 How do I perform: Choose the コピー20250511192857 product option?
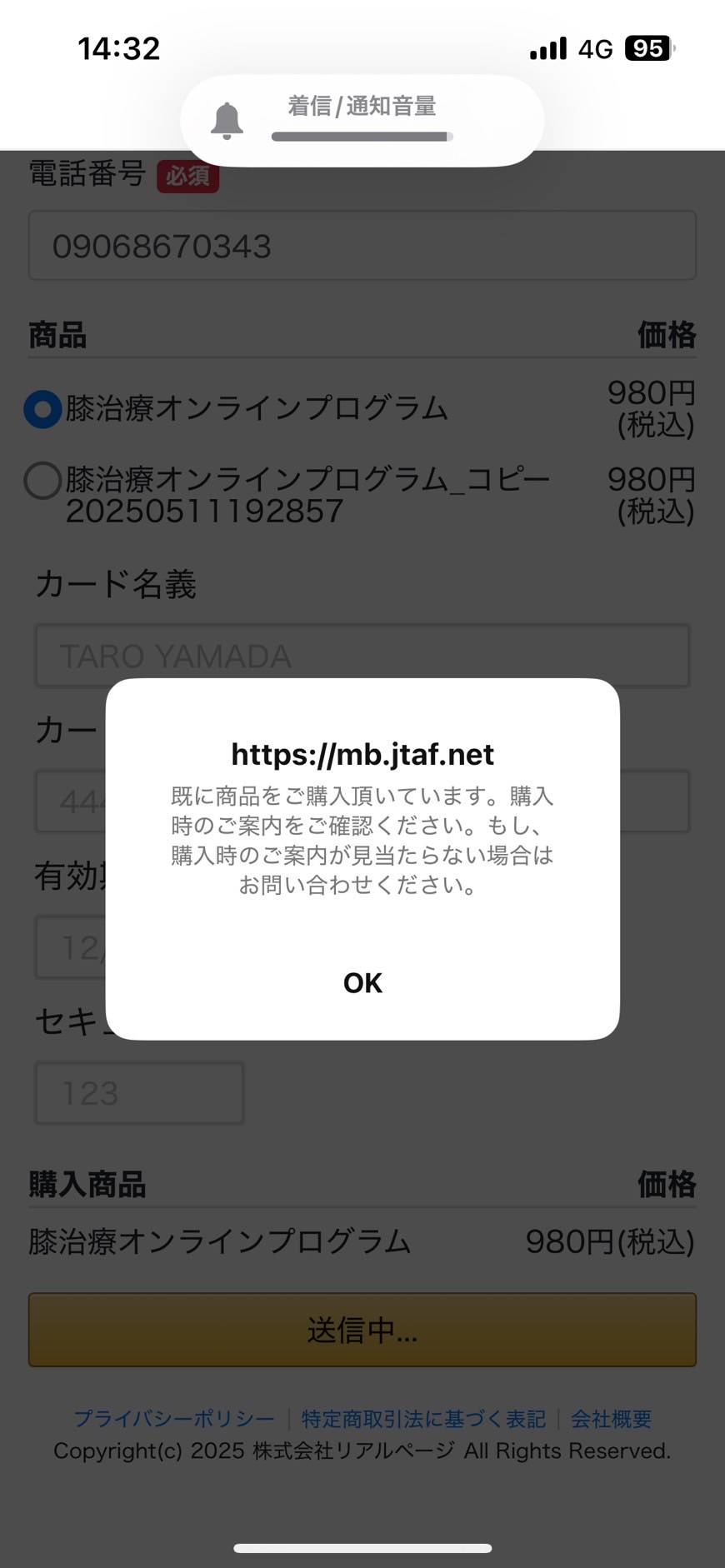tap(42, 481)
